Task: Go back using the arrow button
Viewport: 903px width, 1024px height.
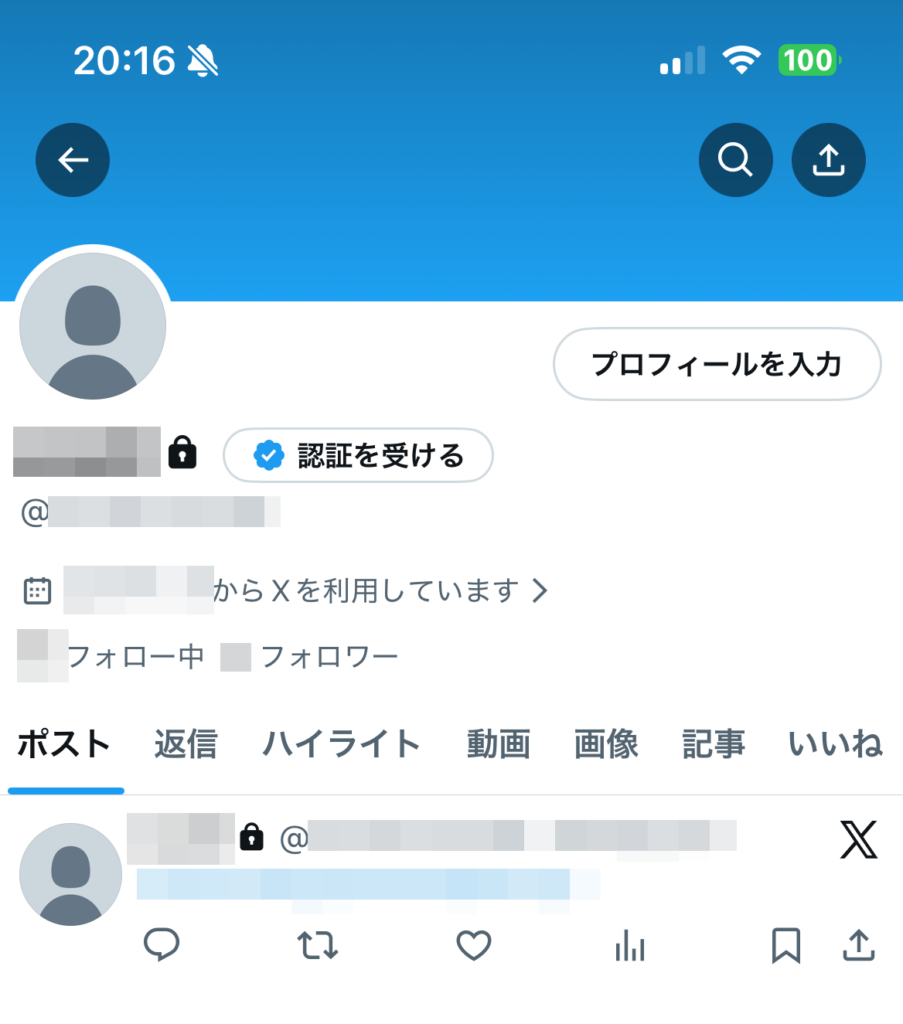Action: click(73, 160)
